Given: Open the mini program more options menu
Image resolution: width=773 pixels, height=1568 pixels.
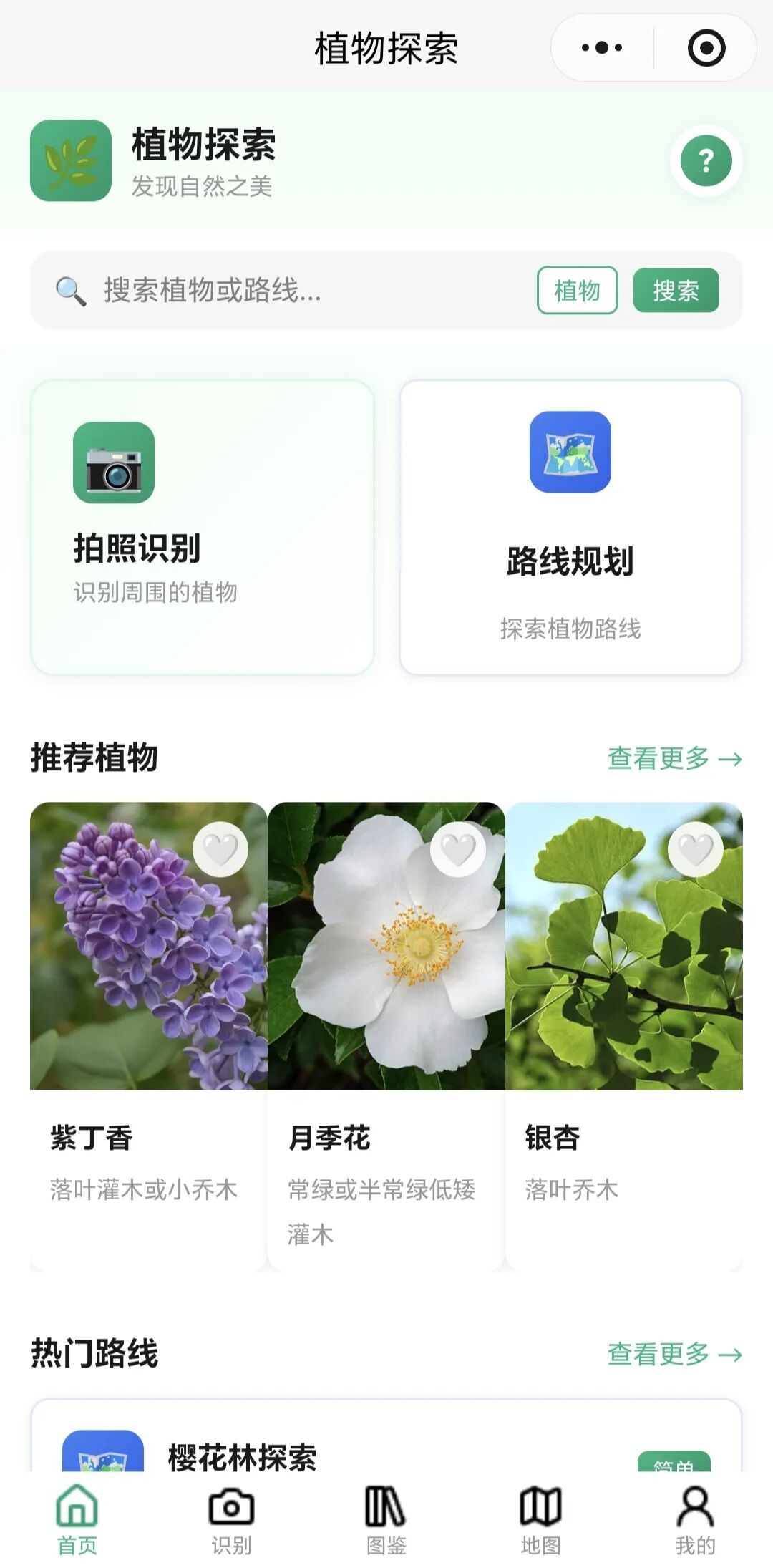Looking at the screenshot, I should click(x=602, y=48).
